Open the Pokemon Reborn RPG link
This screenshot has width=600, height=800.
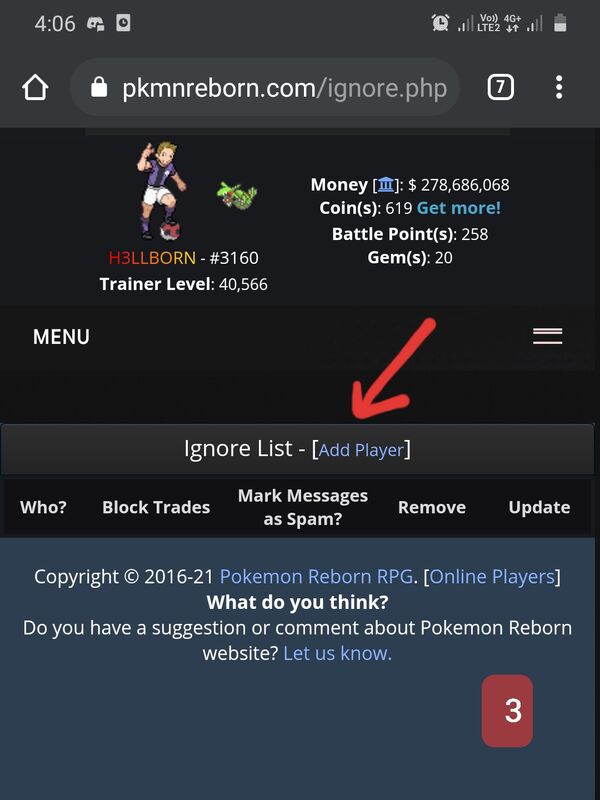pos(317,577)
